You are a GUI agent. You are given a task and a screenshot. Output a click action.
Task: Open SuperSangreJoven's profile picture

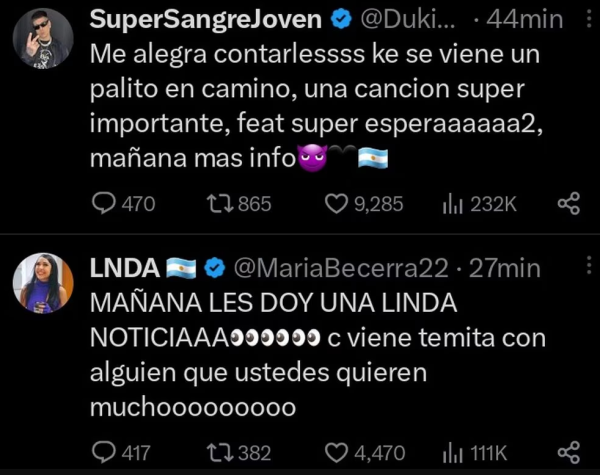click(x=43, y=36)
